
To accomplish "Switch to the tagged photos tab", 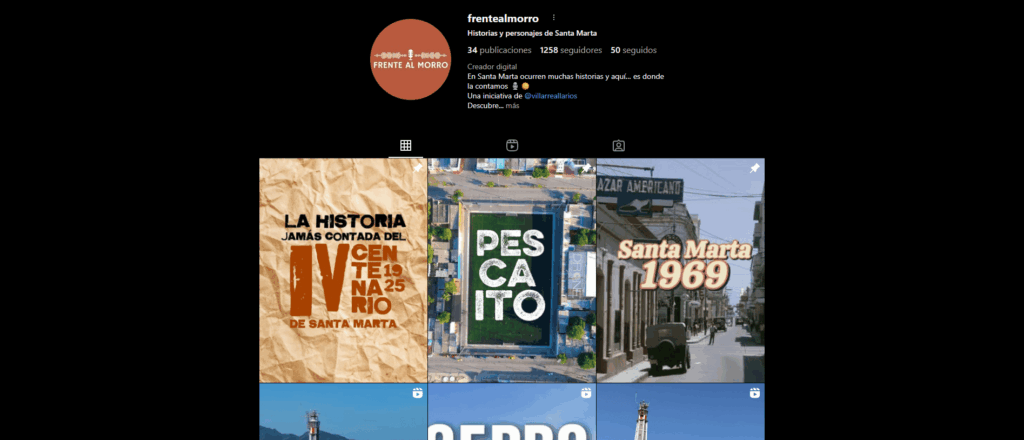I will pyautogui.click(x=619, y=145).
